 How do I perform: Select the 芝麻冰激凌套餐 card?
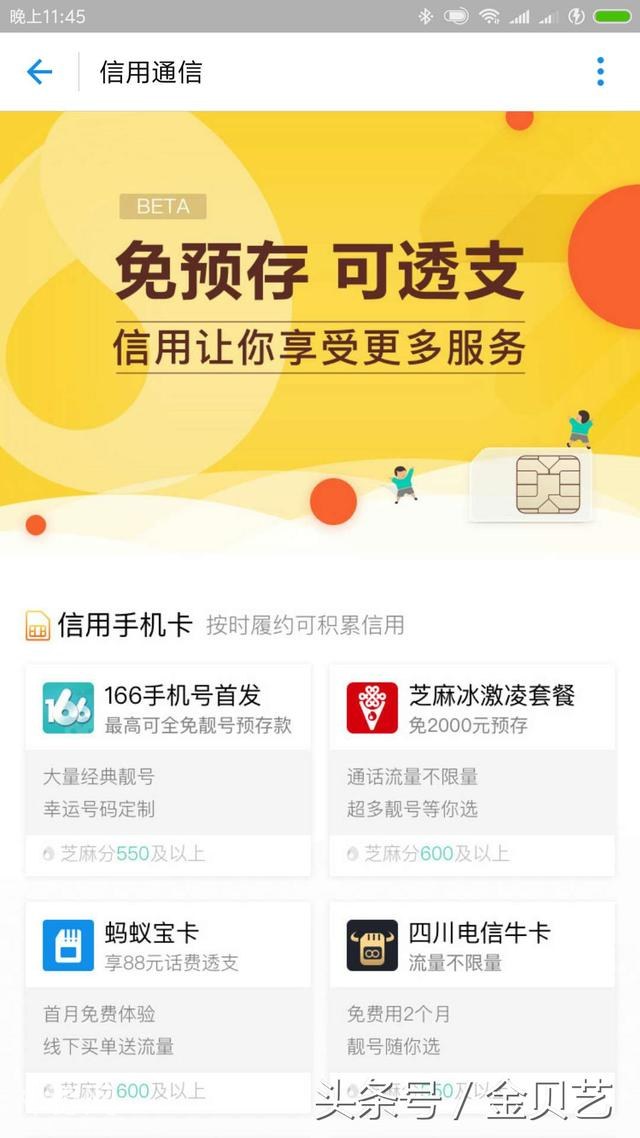point(472,770)
